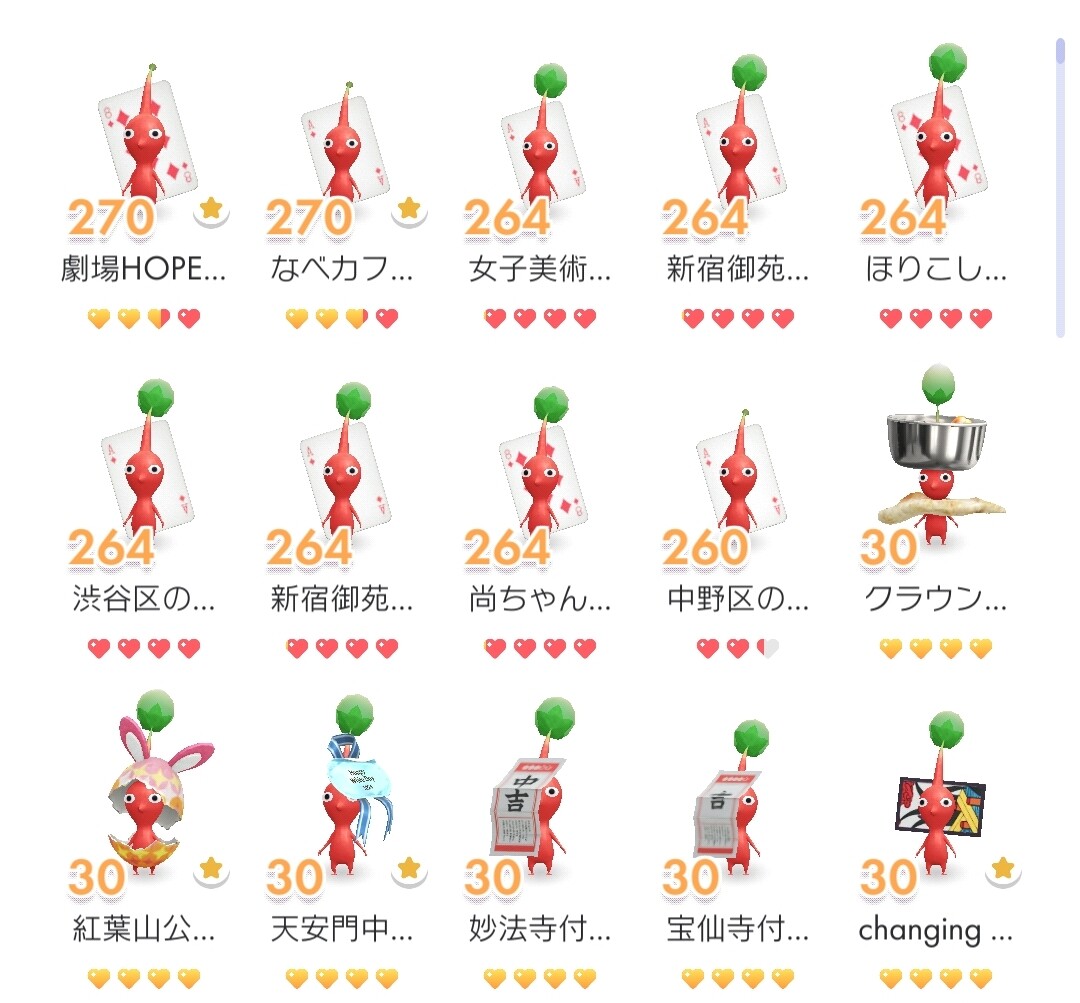
Task: Select the 天安門中 Pikmin
Action: coord(341,810)
